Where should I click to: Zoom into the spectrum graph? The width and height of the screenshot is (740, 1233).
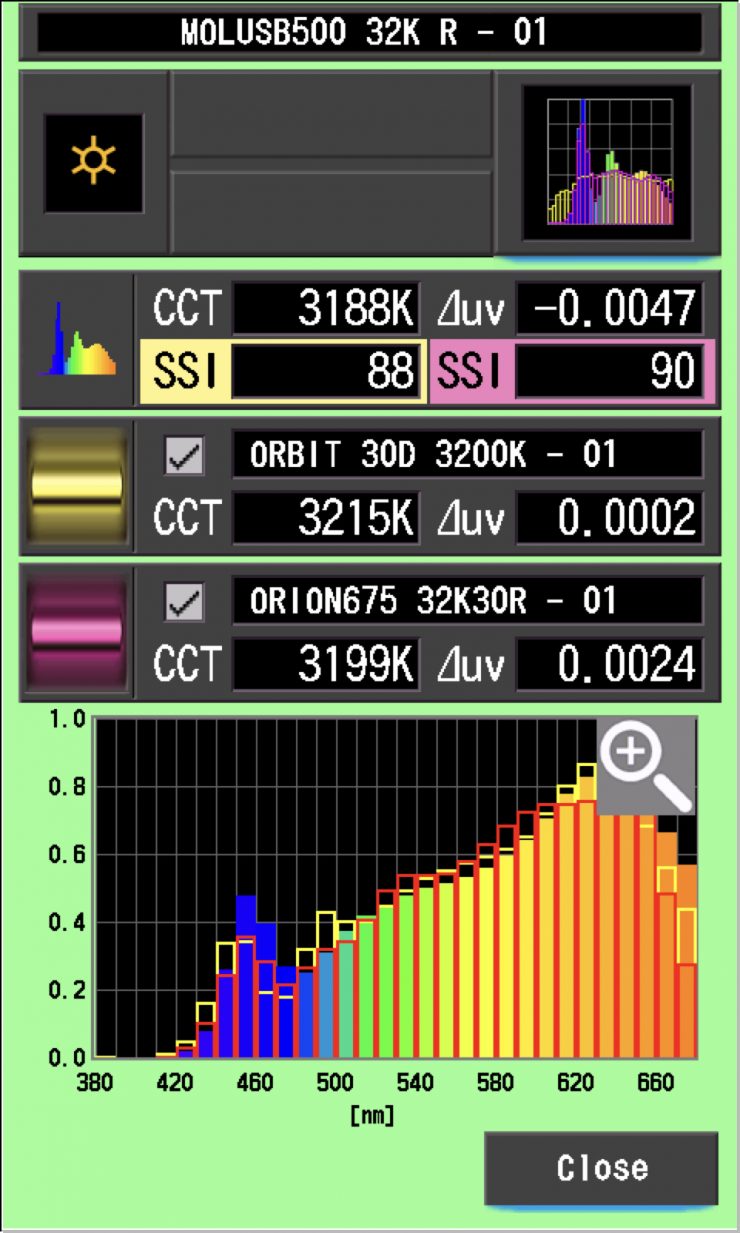pyautogui.click(x=645, y=765)
